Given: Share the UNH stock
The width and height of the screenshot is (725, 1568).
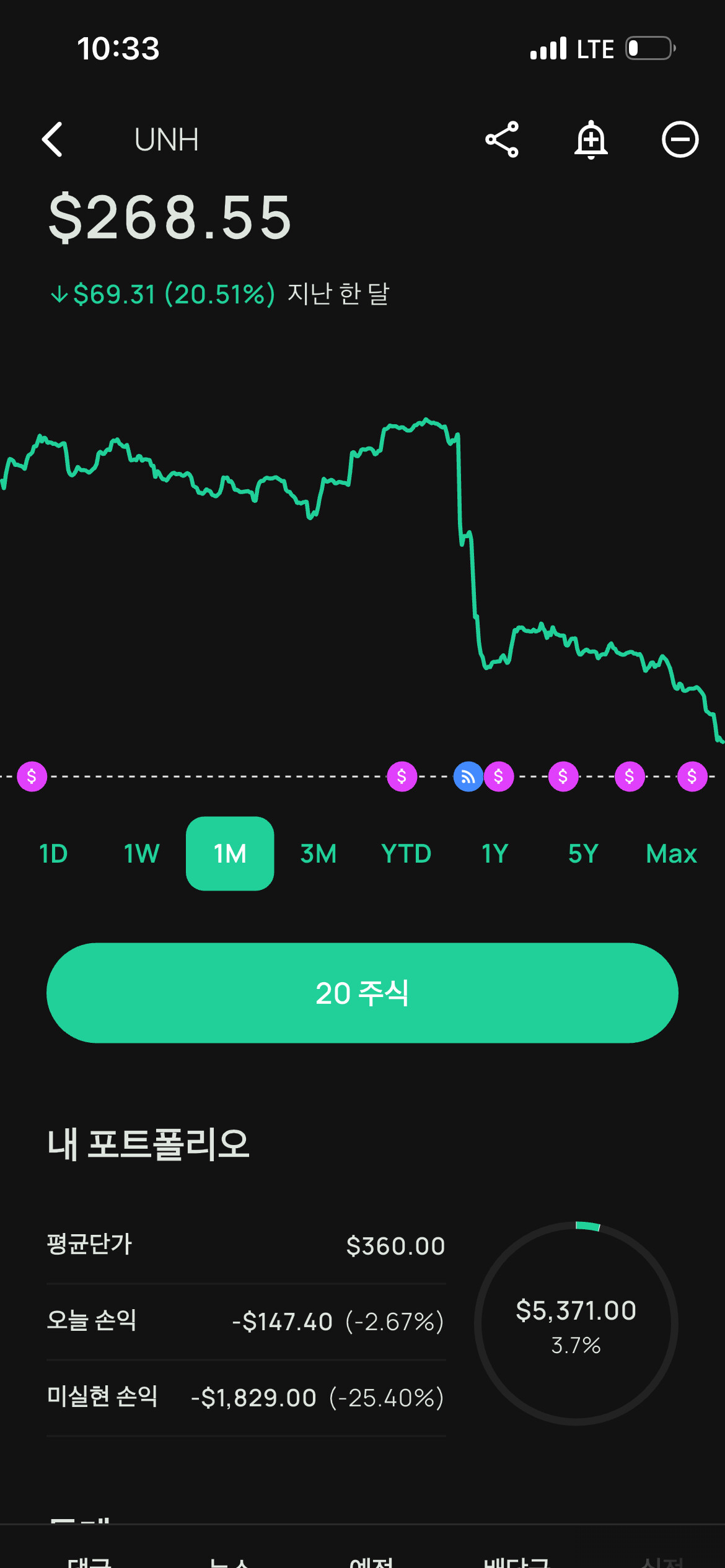Looking at the screenshot, I should 502,139.
